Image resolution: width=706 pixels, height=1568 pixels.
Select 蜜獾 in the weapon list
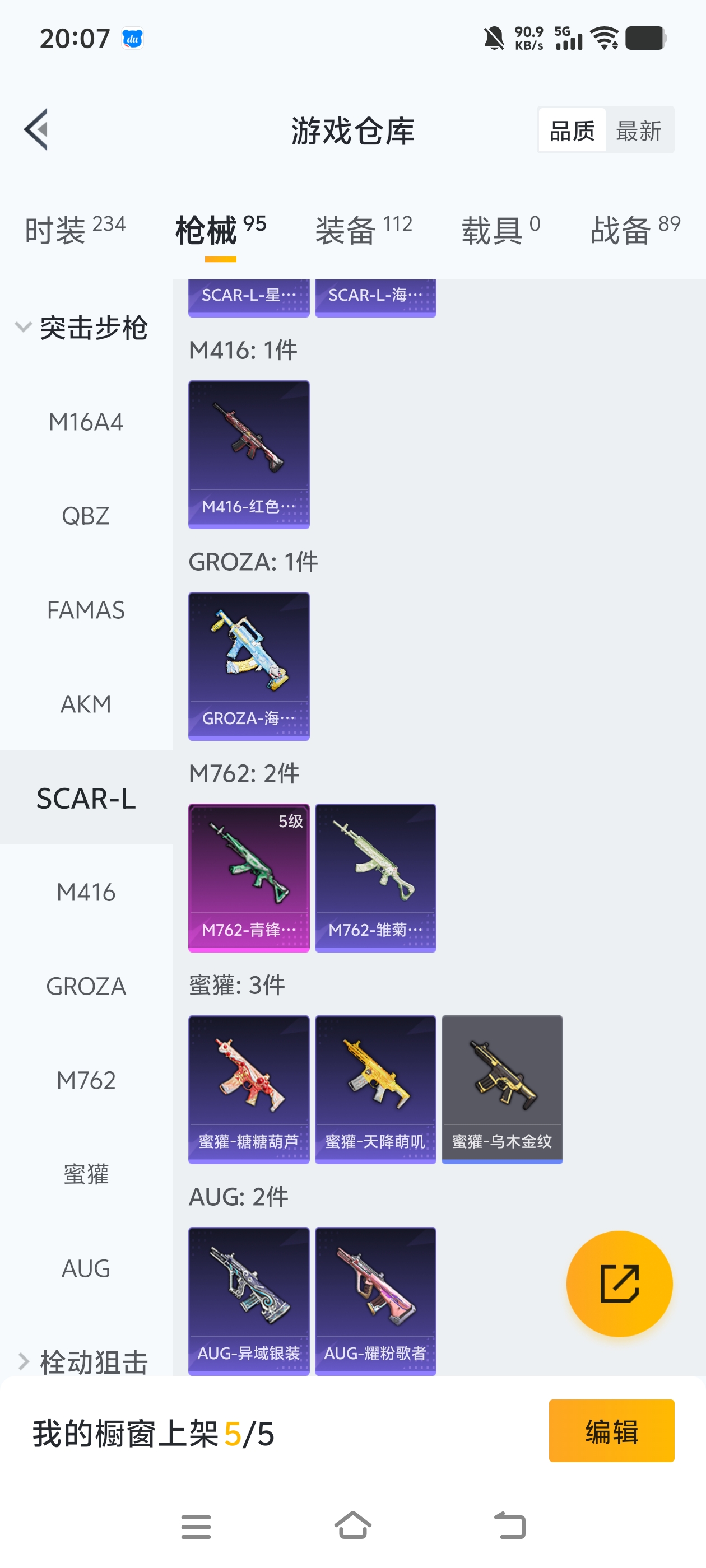[x=86, y=1174]
